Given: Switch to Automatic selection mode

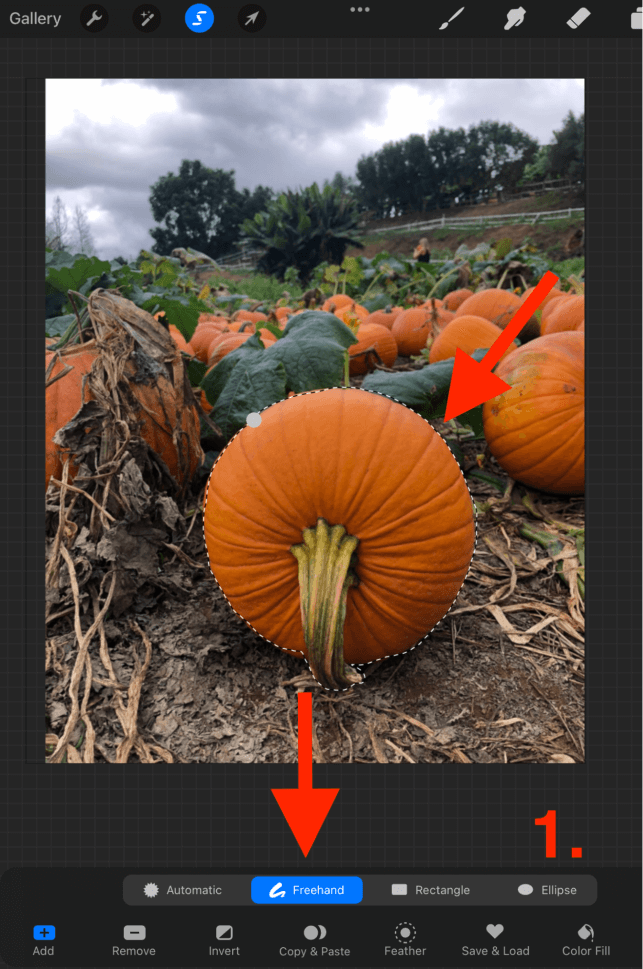Looking at the screenshot, I should [x=183, y=890].
